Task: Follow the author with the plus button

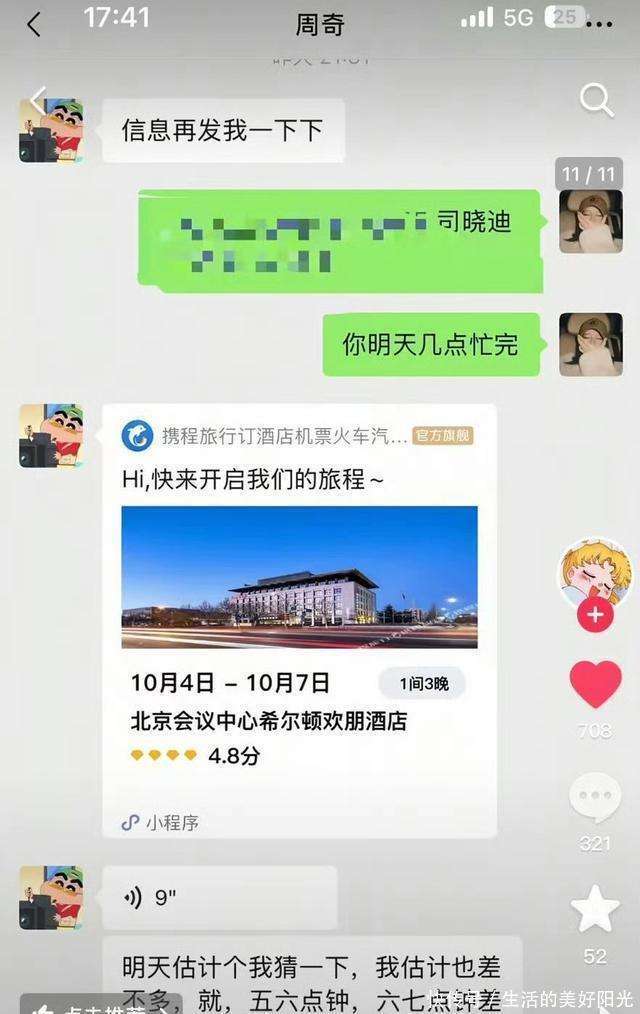Action: [x=595, y=615]
